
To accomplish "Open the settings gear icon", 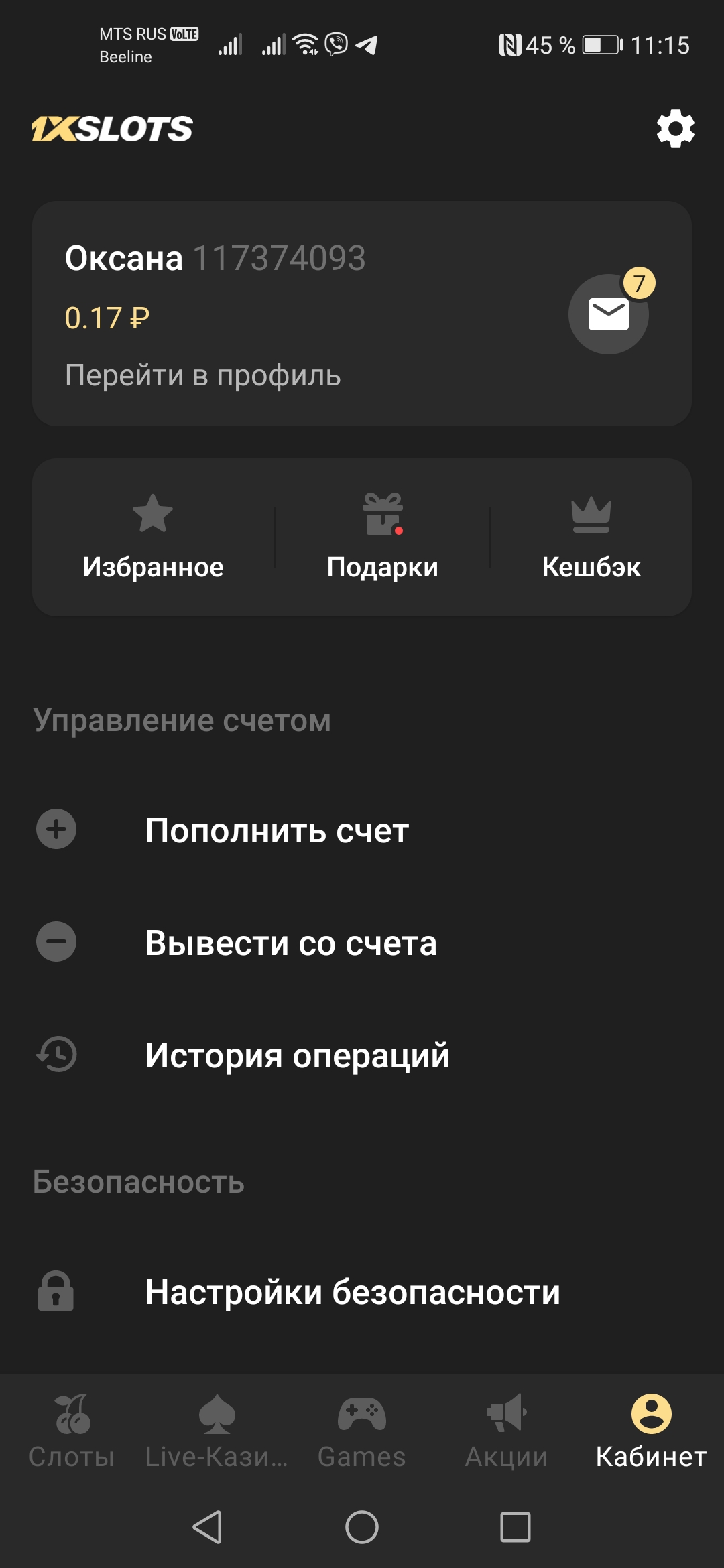I will click(675, 129).
